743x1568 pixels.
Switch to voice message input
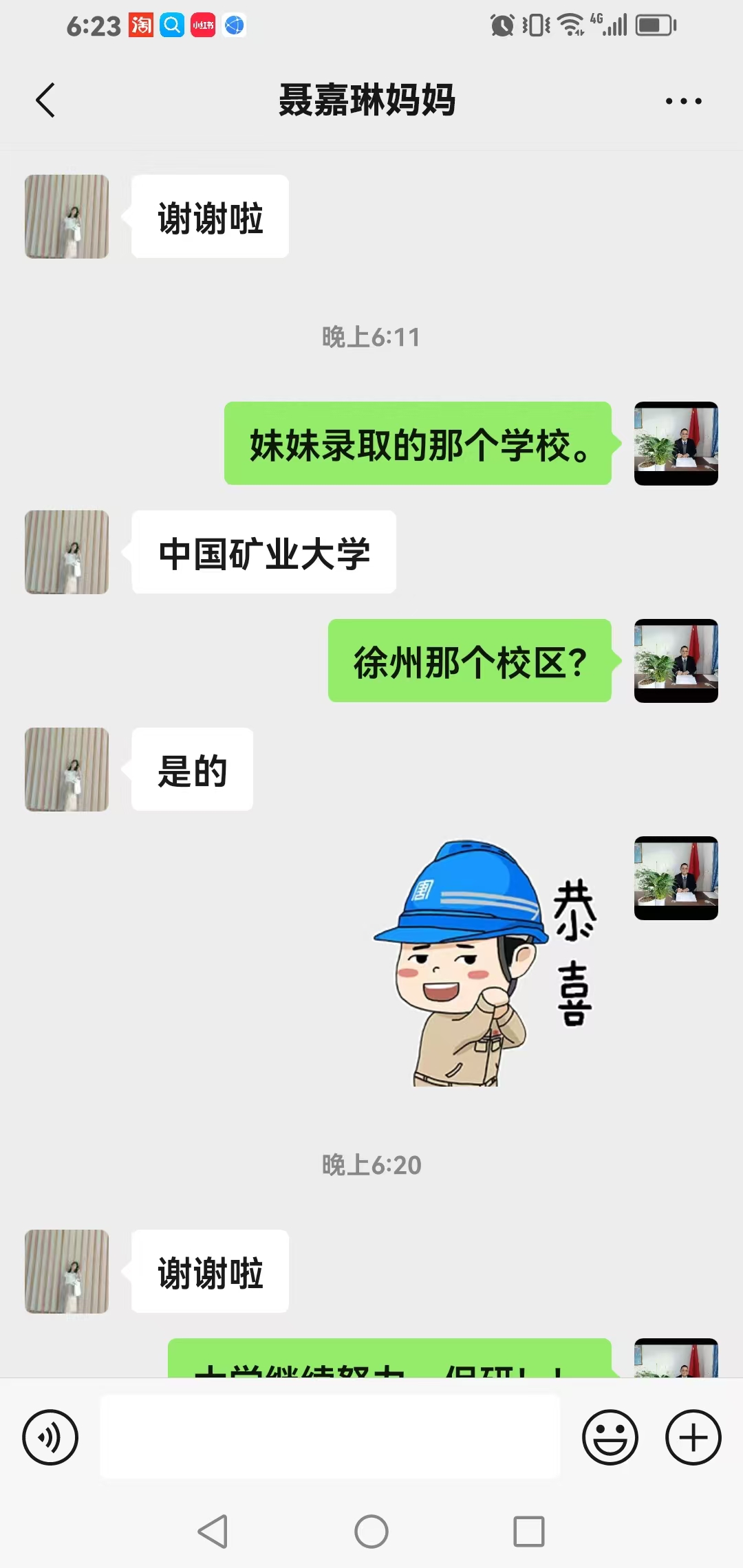tap(50, 1437)
